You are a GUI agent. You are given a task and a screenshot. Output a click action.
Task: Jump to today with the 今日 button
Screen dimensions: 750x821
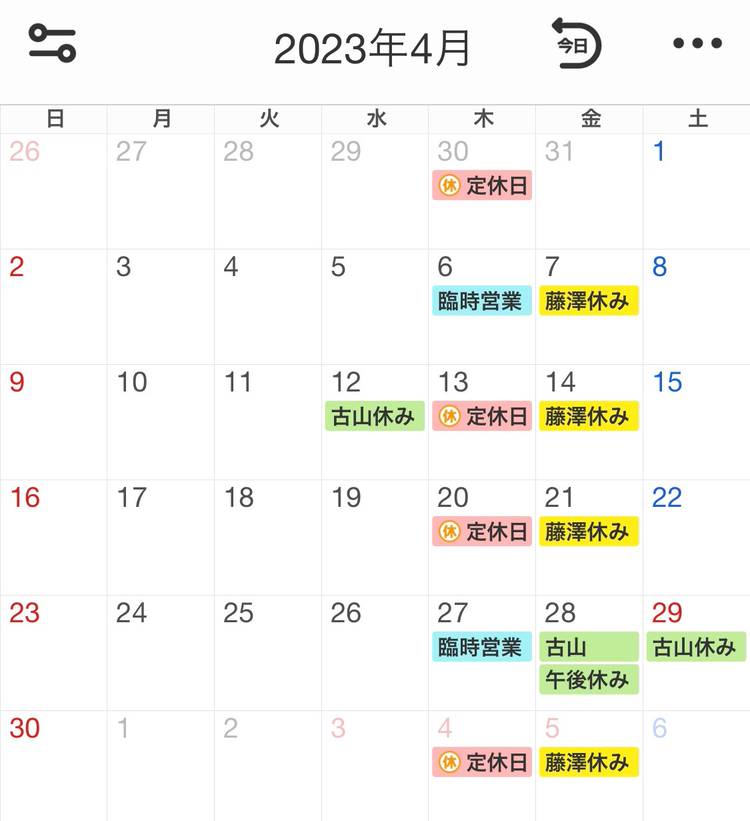[576, 44]
